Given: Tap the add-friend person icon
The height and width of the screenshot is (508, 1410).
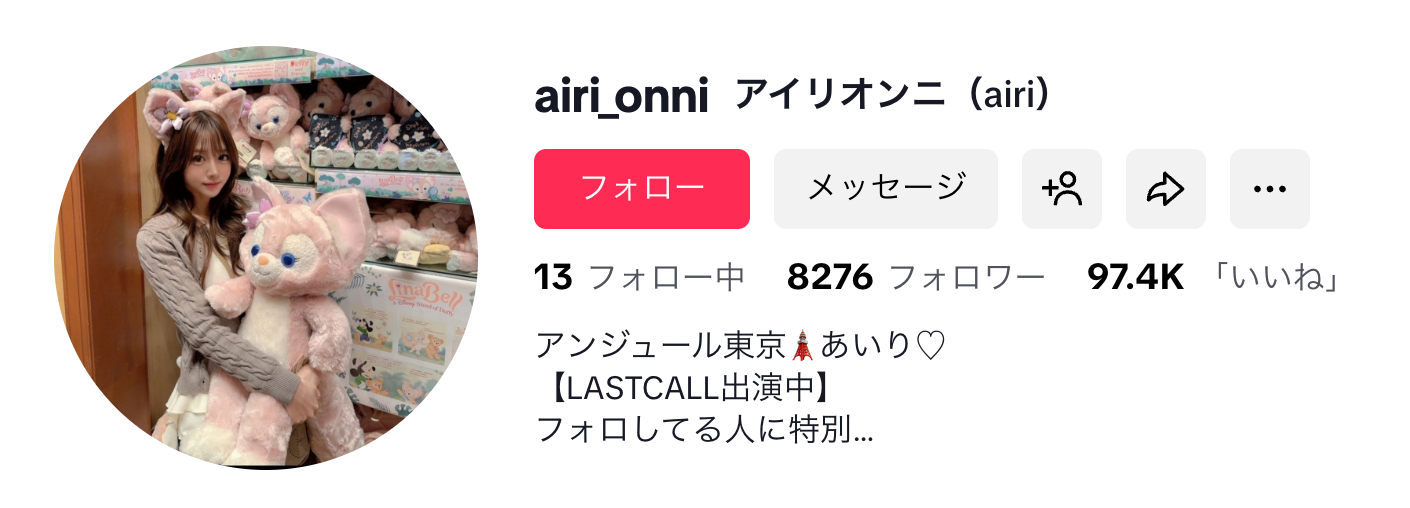Looking at the screenshot, I should pyautogui.click(x=1061, y=188).
